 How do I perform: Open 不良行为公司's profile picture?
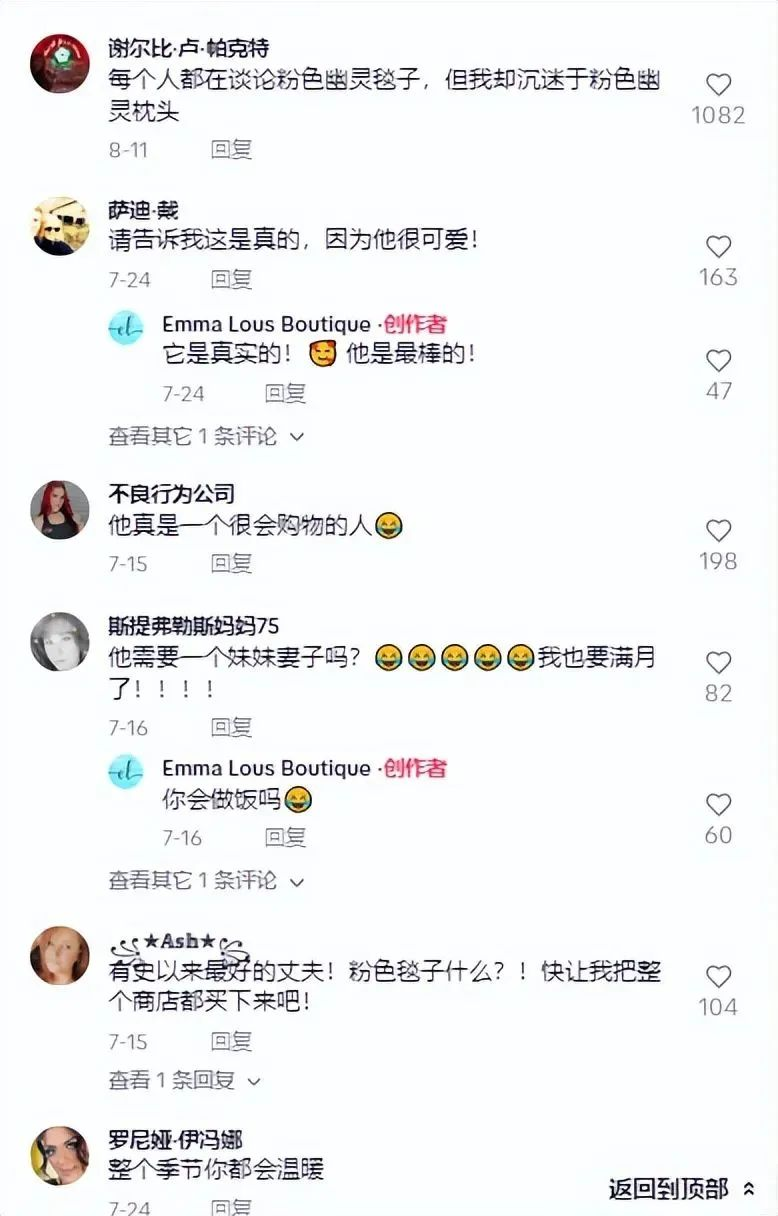coord(60,510)
